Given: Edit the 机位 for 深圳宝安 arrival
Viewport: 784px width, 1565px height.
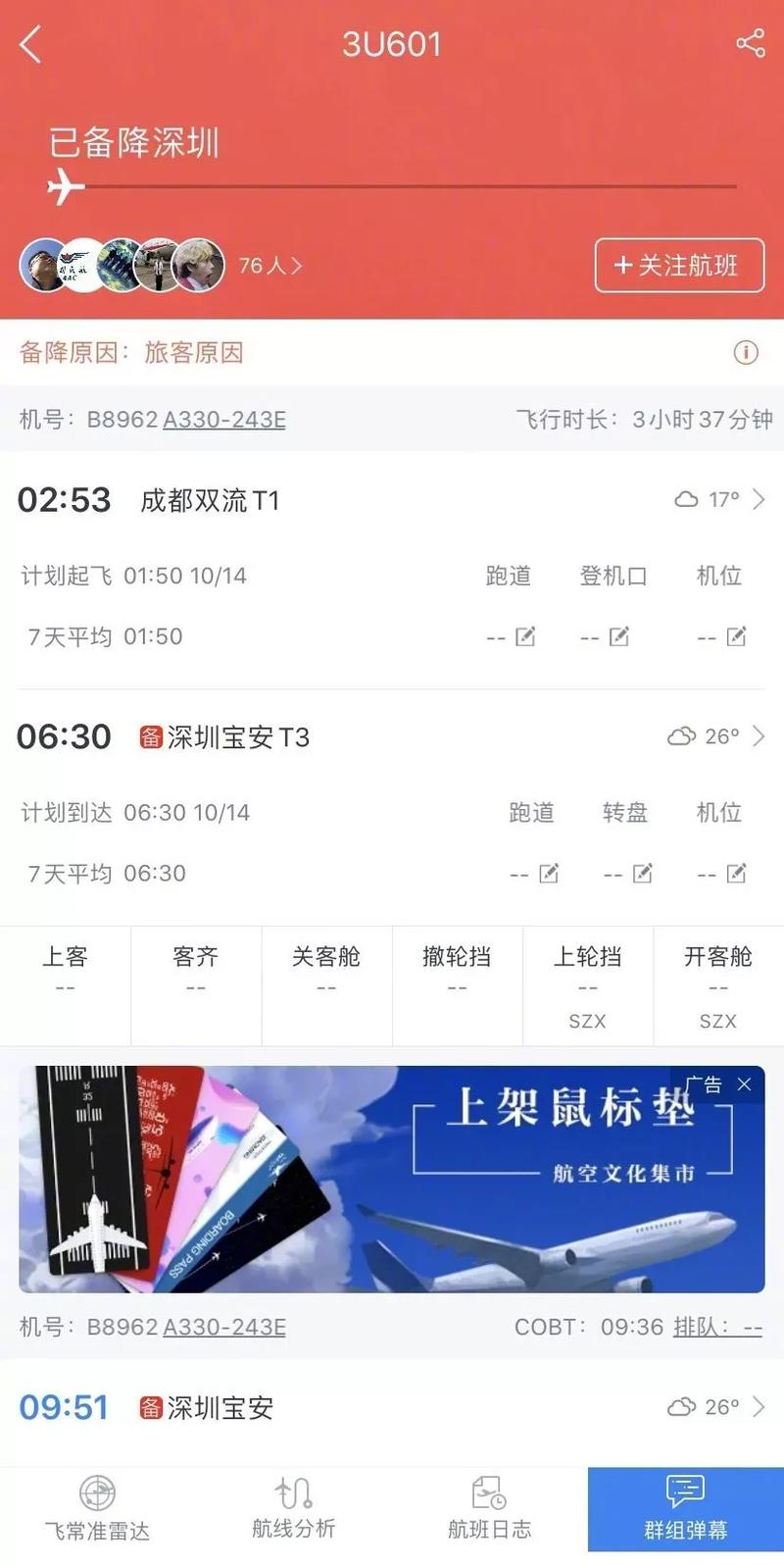Looking at the screenshot, I should [x=736, y=874].
